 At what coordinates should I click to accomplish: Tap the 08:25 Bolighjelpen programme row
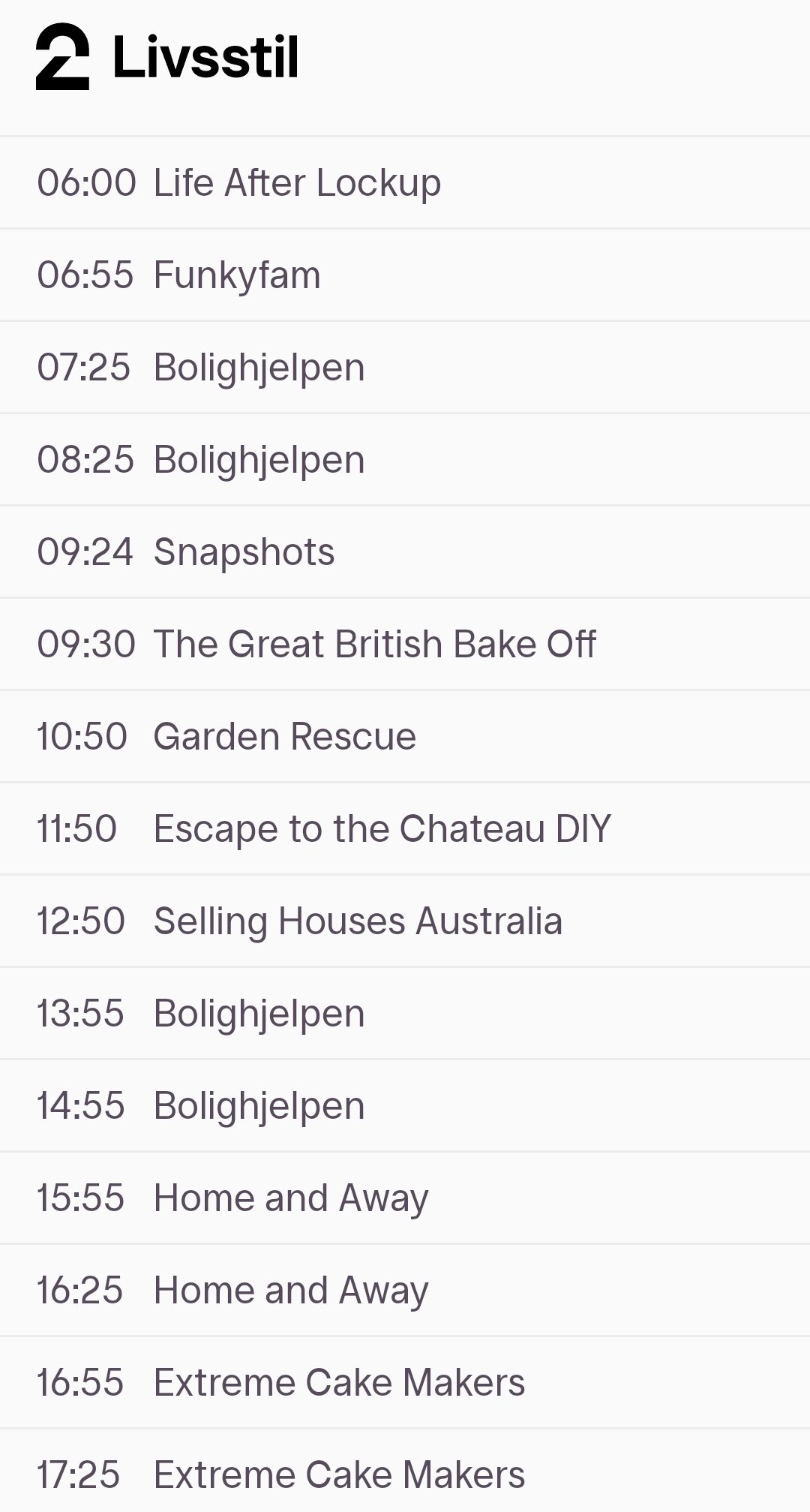[405, 459]
